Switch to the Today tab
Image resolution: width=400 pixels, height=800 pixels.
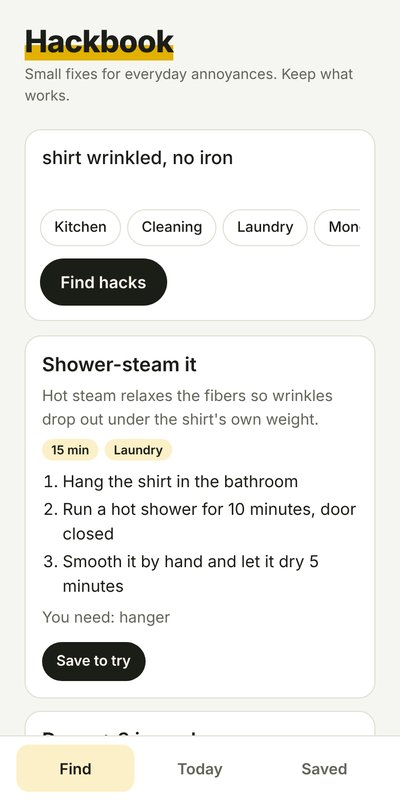pos(200,769)
